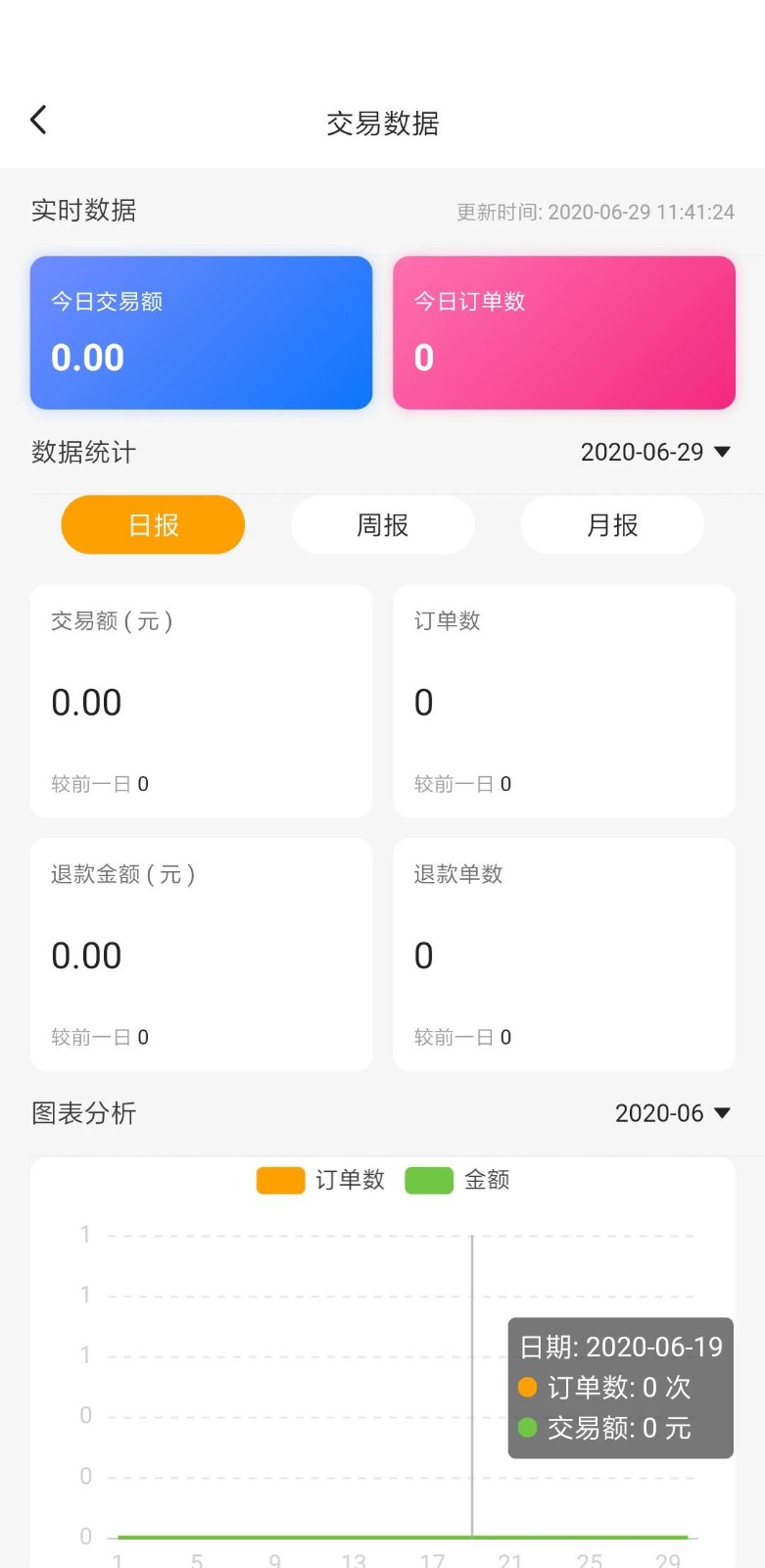Expand the 2020-06 month selector
This screenshot has width=765, height=1568.
coord(673,1112)
